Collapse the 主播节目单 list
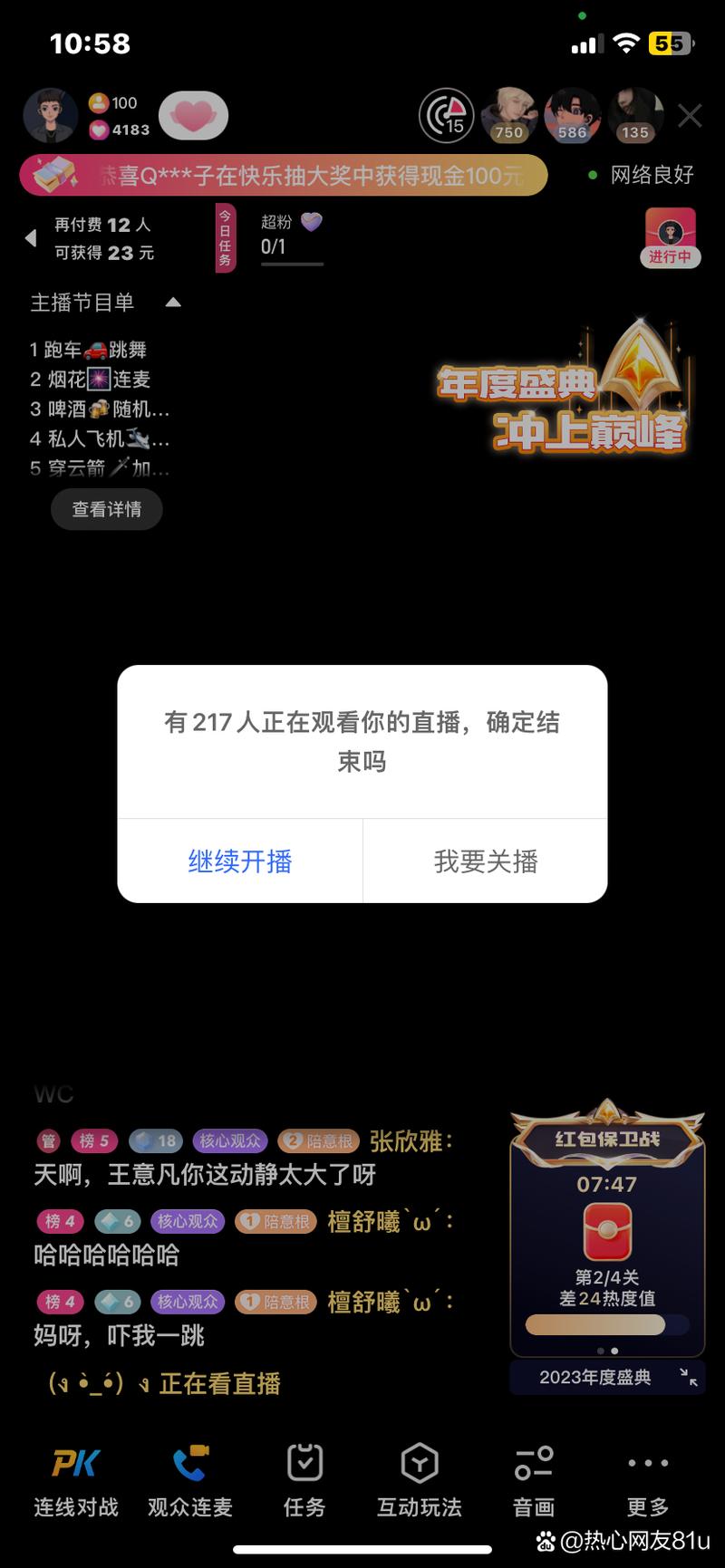 [173, 303]
